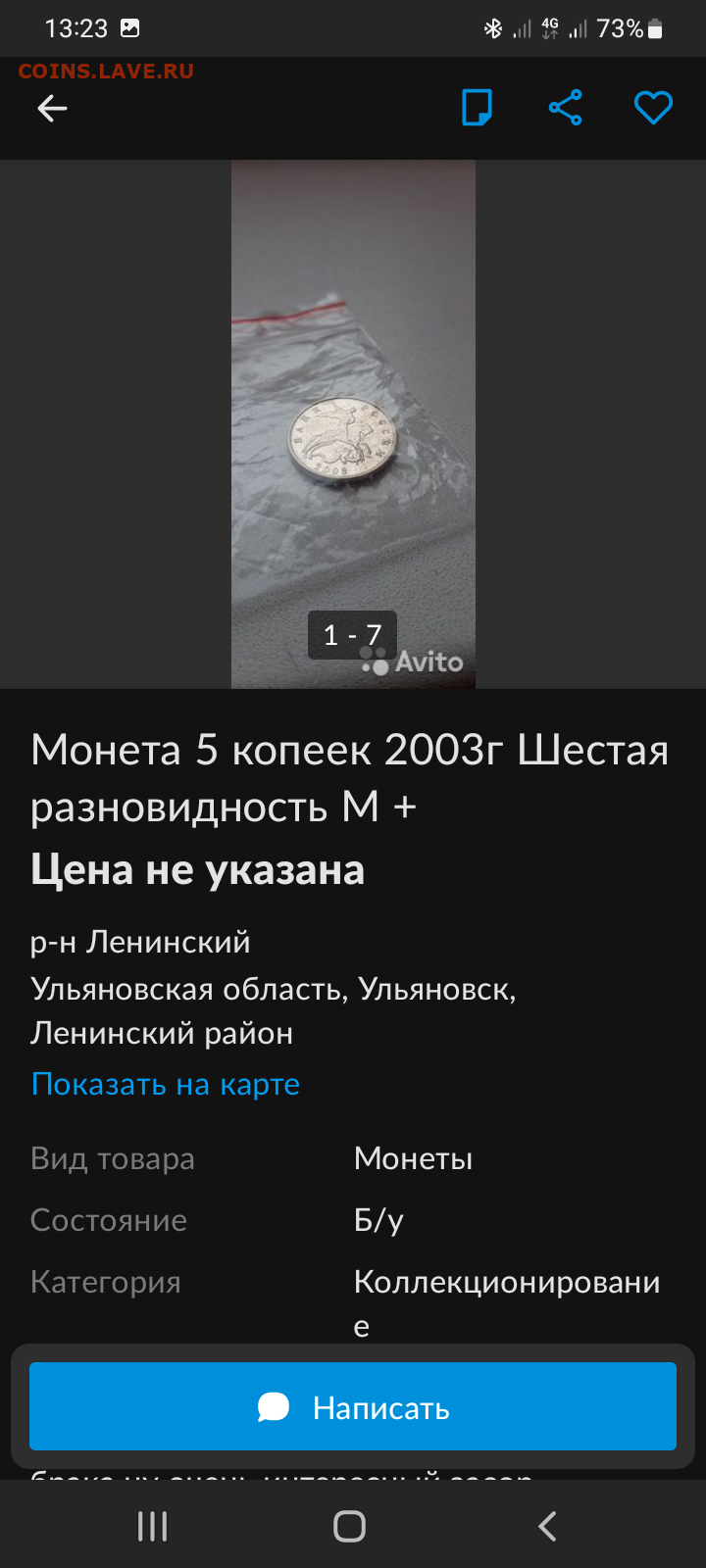Tap the Написать button to message the seller
The width and height of the screenshot is (706, 1568).
click(353, 1406)
